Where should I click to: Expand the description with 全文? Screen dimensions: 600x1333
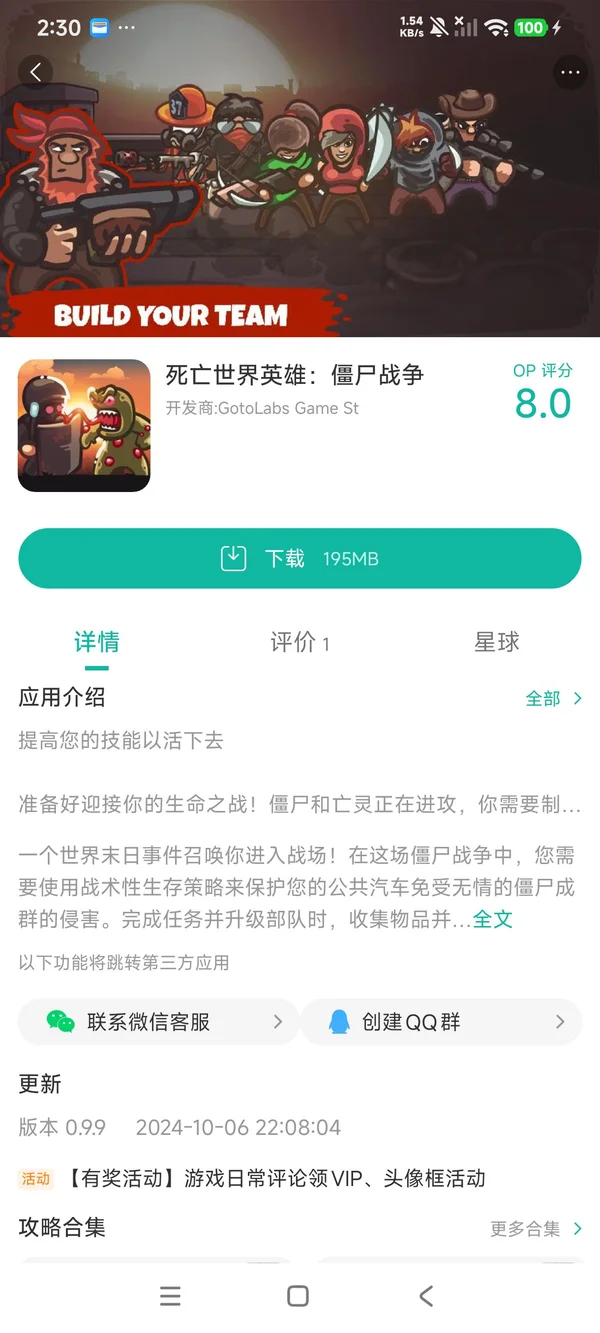click(493, 918)
